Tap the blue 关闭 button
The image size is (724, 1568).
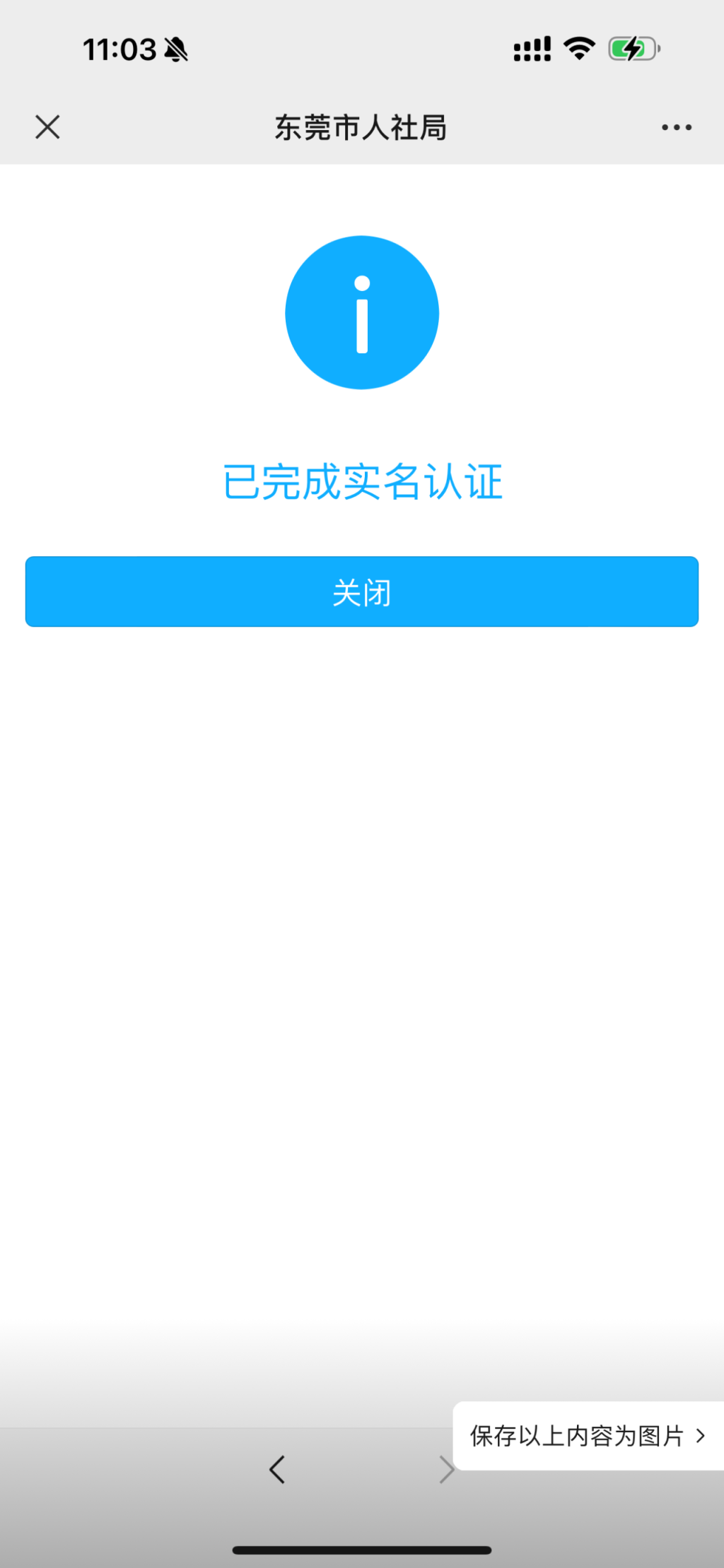[x=362, y=591]
